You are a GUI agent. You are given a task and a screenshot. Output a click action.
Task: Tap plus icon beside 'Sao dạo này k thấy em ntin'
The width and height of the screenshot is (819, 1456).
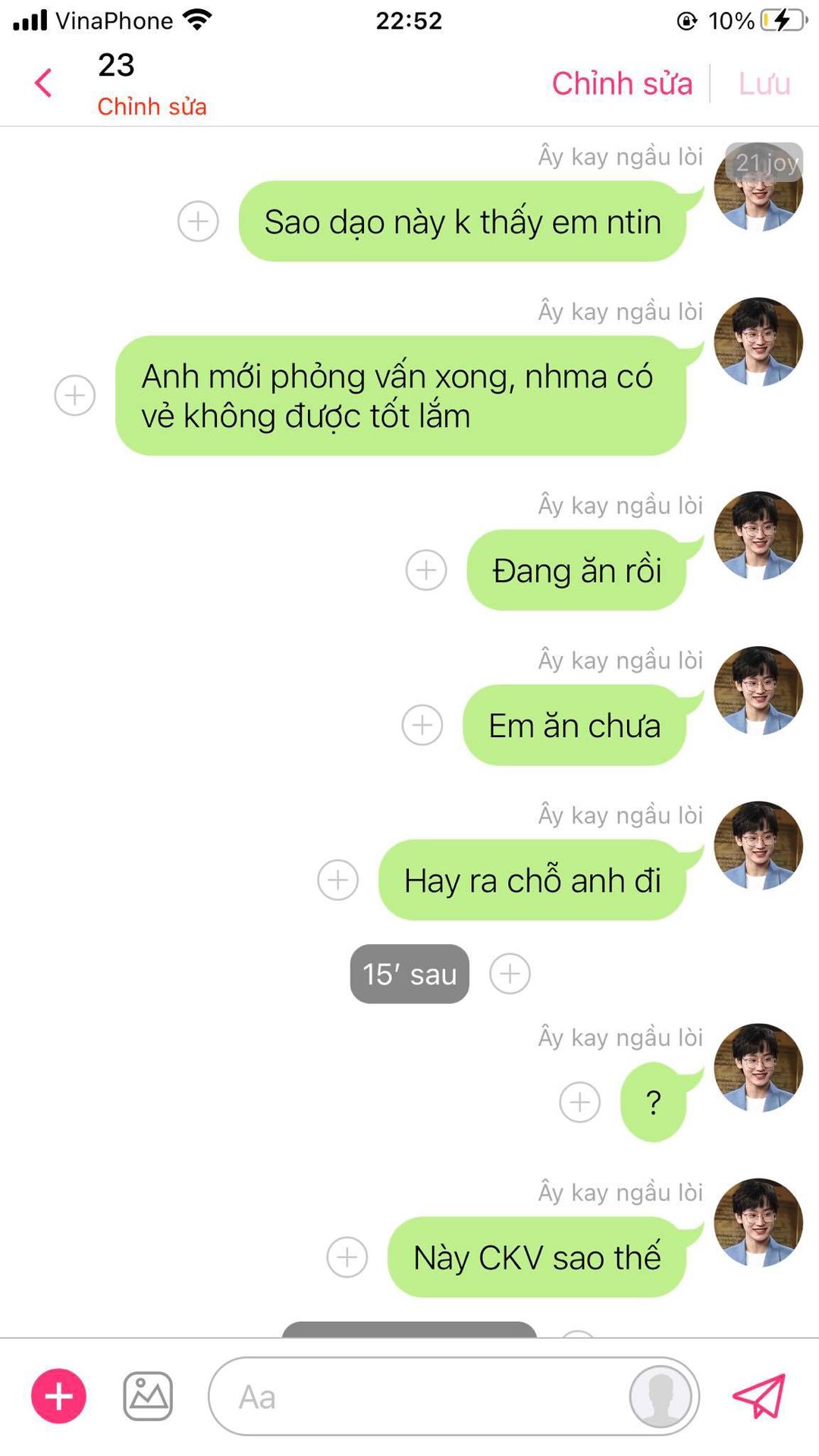pos(198,221)
